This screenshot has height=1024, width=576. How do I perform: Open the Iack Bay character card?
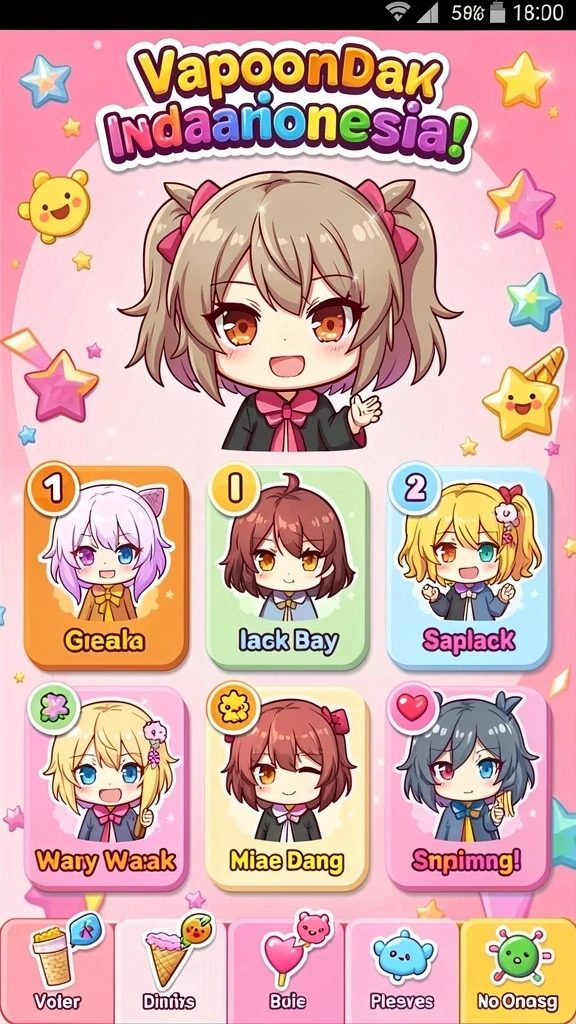[287, 568]
